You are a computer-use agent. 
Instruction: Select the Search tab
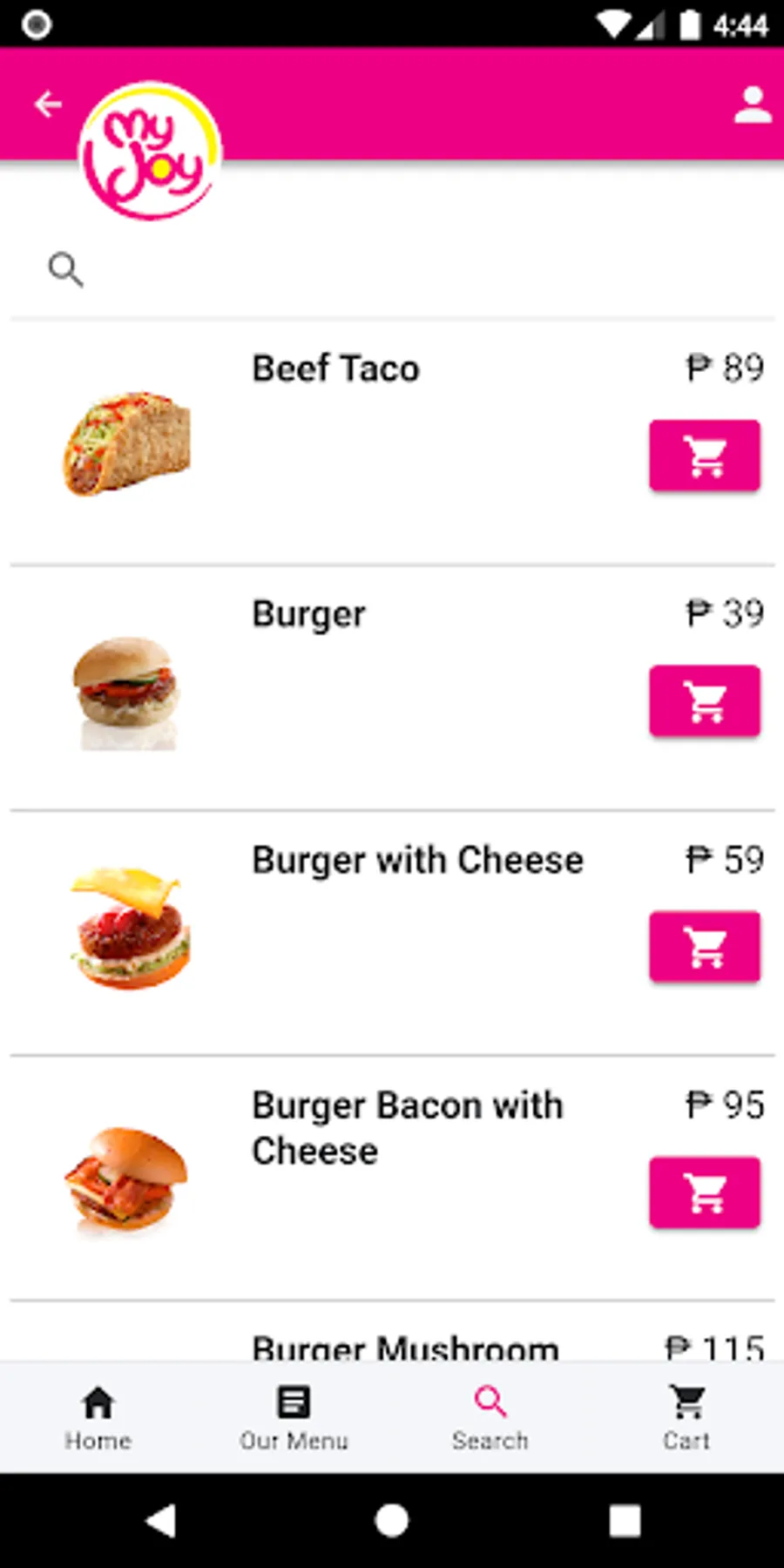point(490,1417)
